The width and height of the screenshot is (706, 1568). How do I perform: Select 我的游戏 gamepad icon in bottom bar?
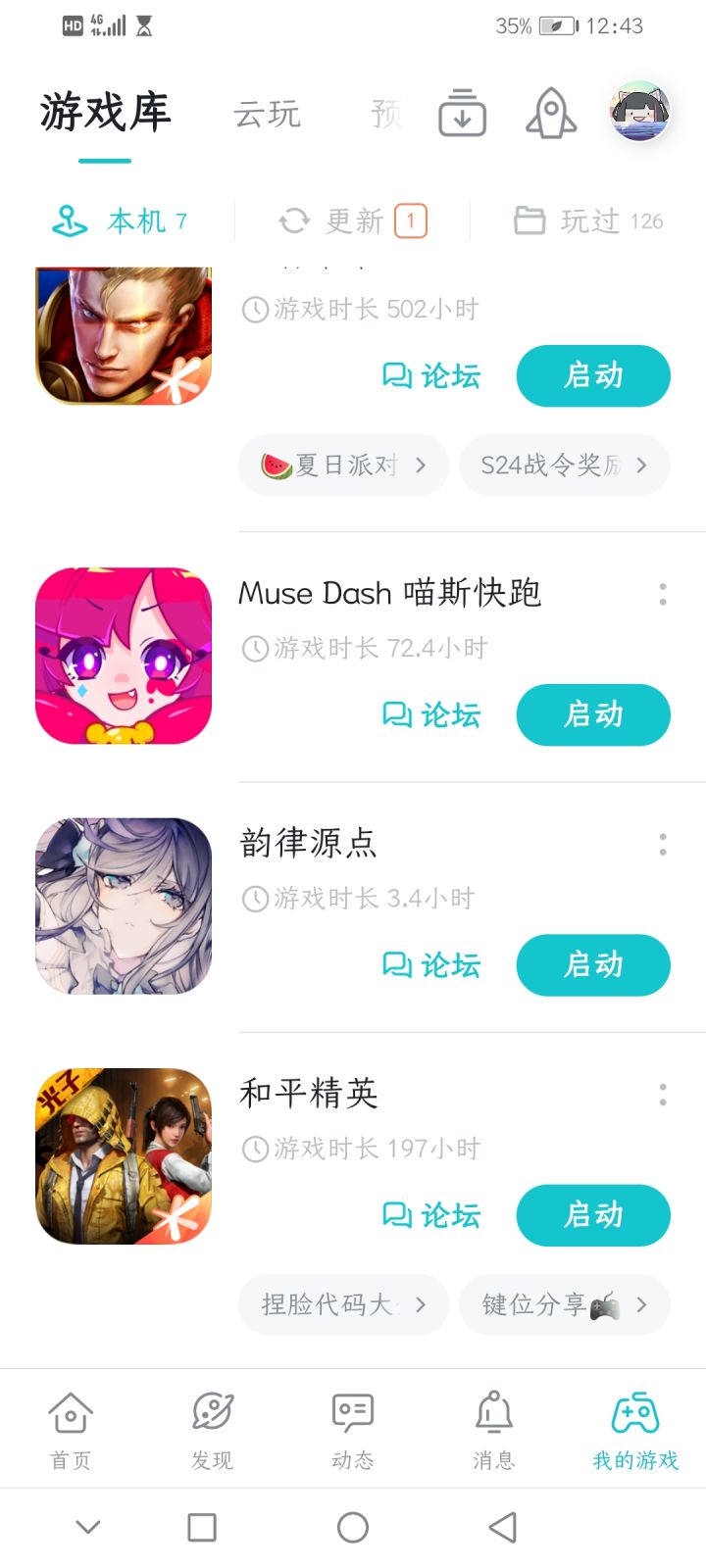[x=634, y=1413]
